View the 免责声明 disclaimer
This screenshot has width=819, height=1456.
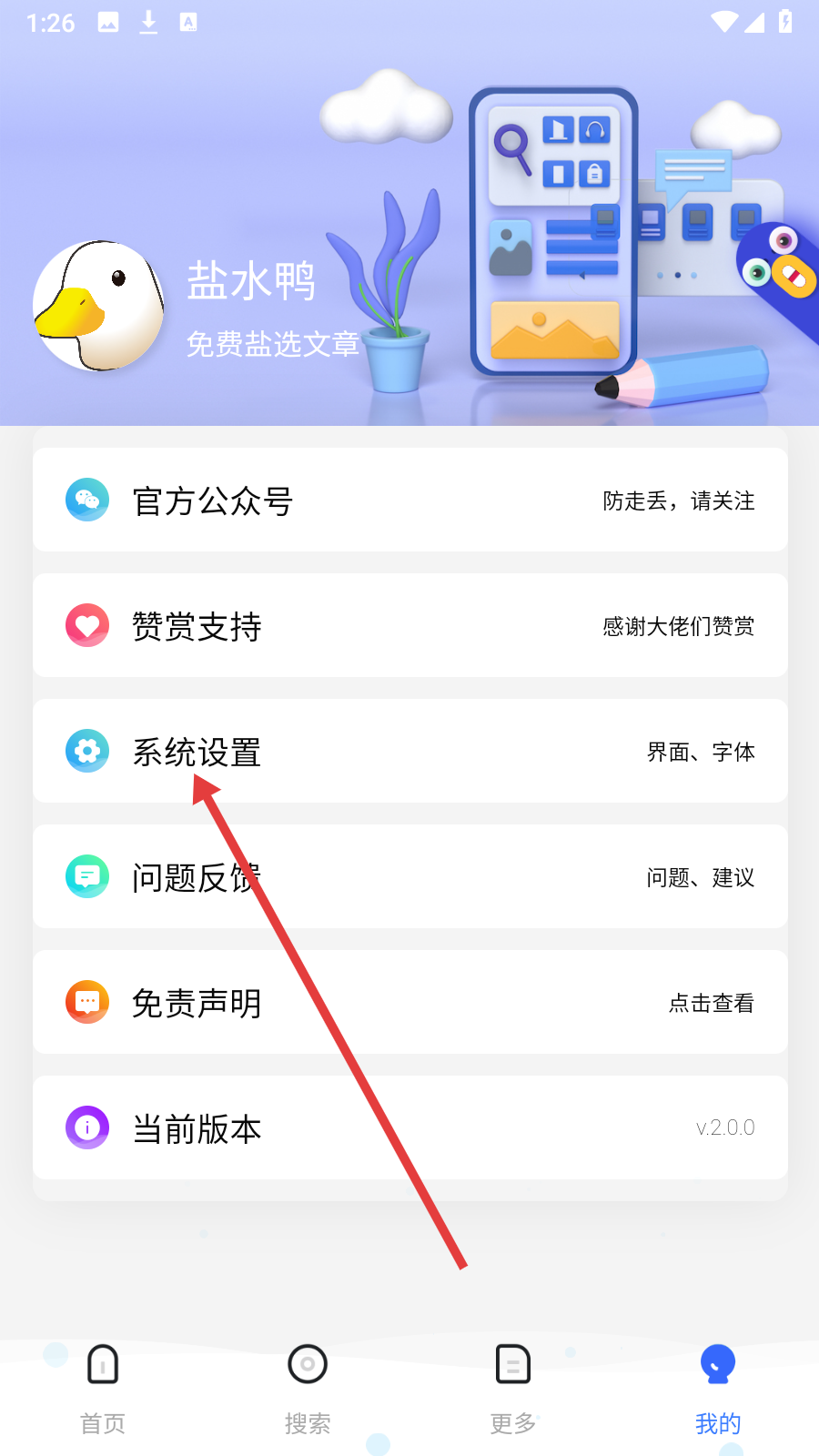[x=409, y=1002]
